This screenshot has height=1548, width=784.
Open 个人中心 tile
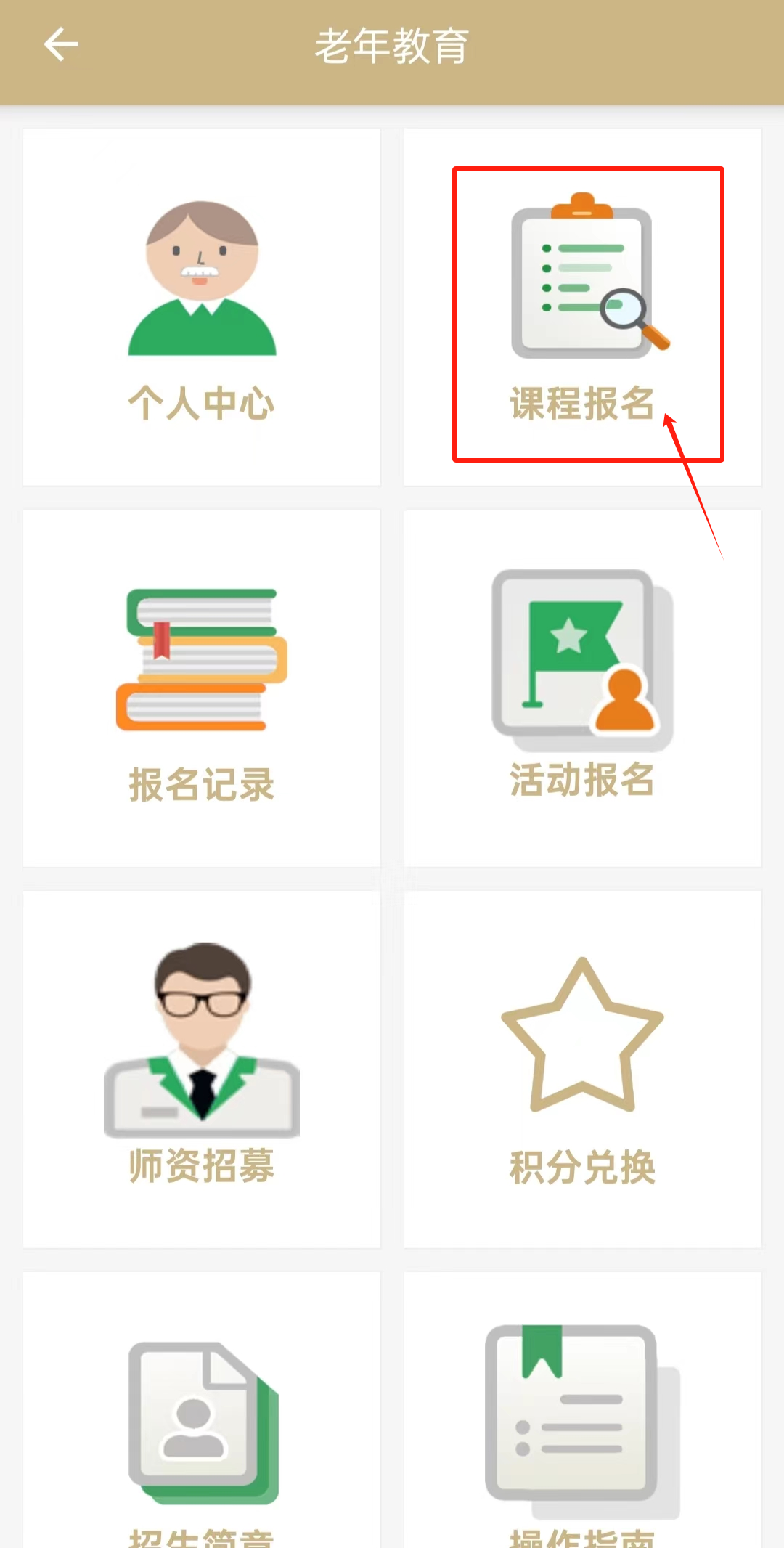point(202,307)
